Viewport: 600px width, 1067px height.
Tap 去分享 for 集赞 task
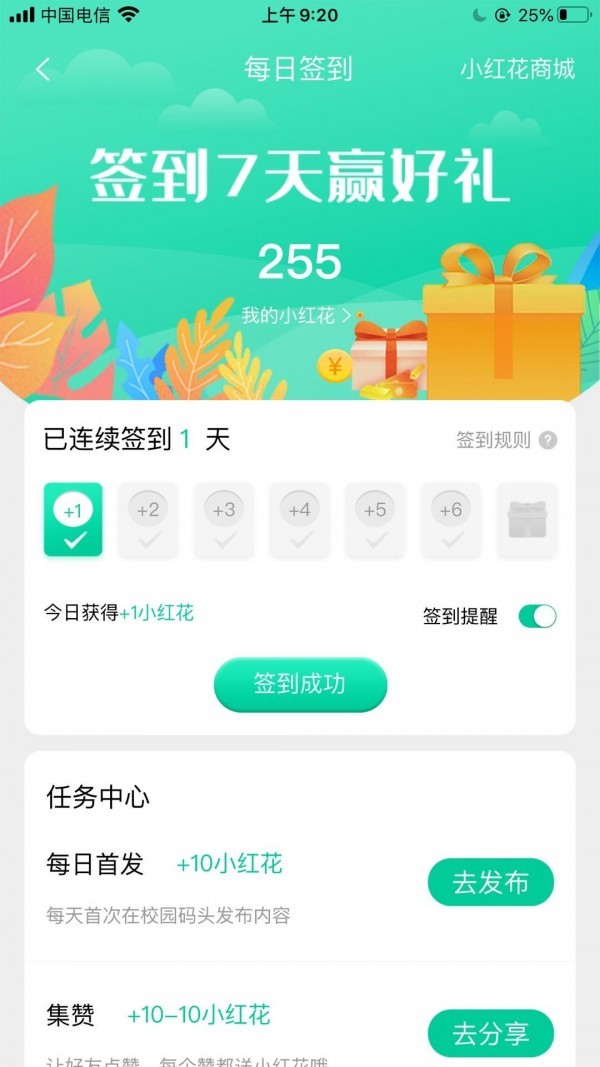[490, 1032]
